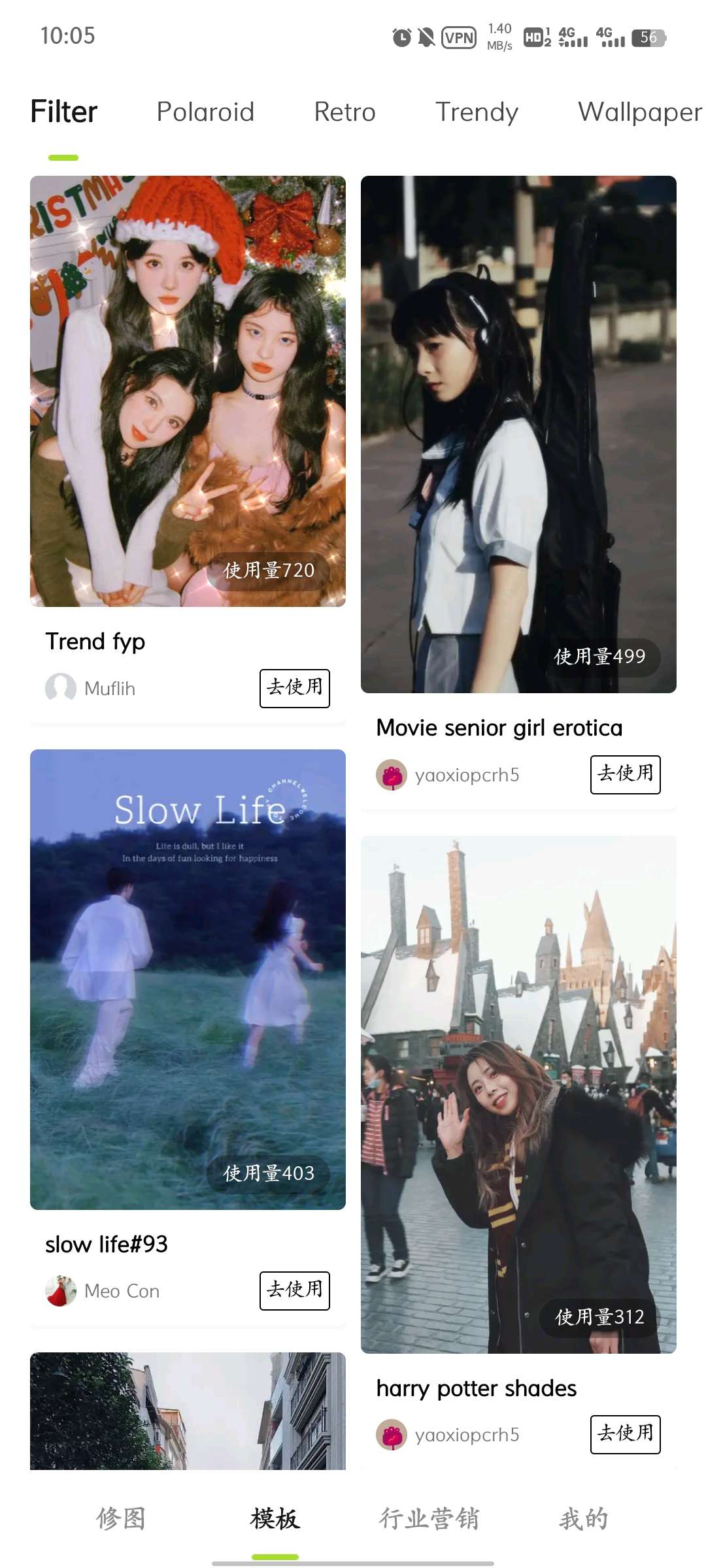Image resolution: width=706 pixels, height=1568 pixels.
Task: Open the slow life#93 template image
Action: 188,979
